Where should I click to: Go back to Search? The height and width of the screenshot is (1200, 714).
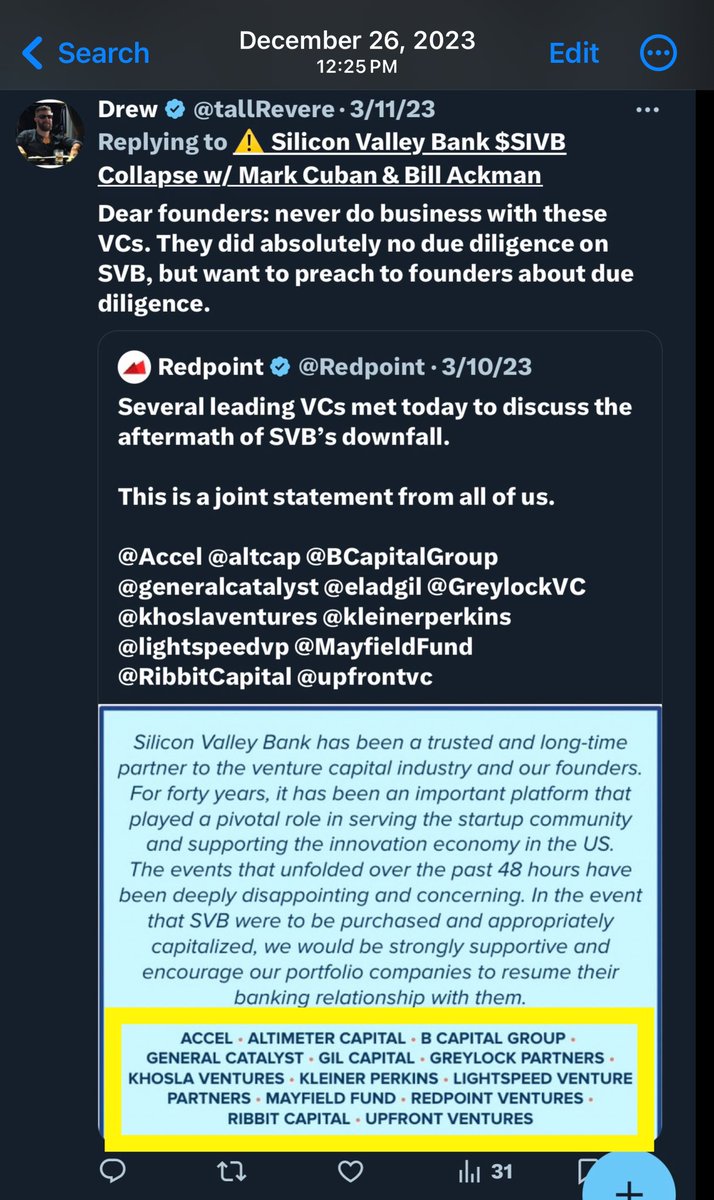pos(86,53)
